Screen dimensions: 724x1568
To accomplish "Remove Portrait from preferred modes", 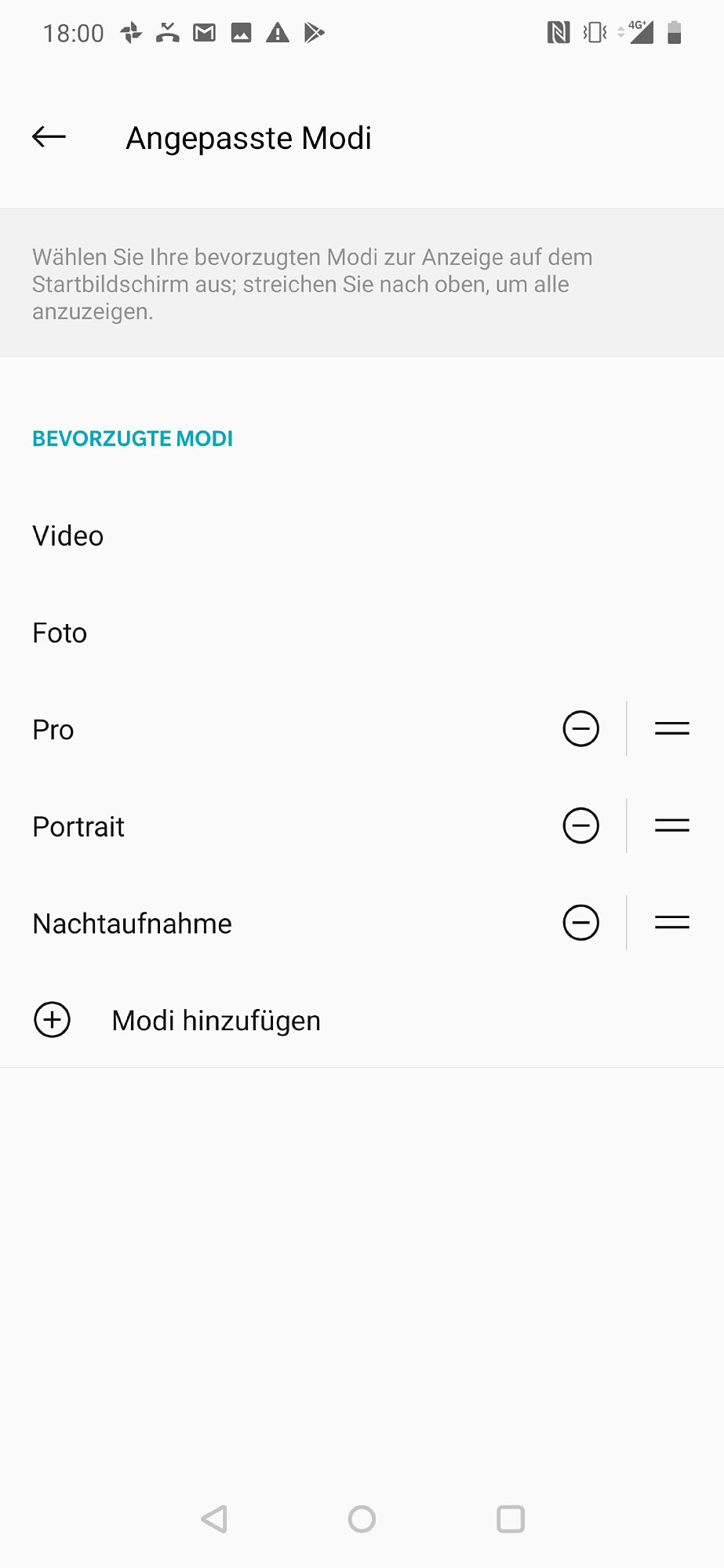I will coord(580,826).
